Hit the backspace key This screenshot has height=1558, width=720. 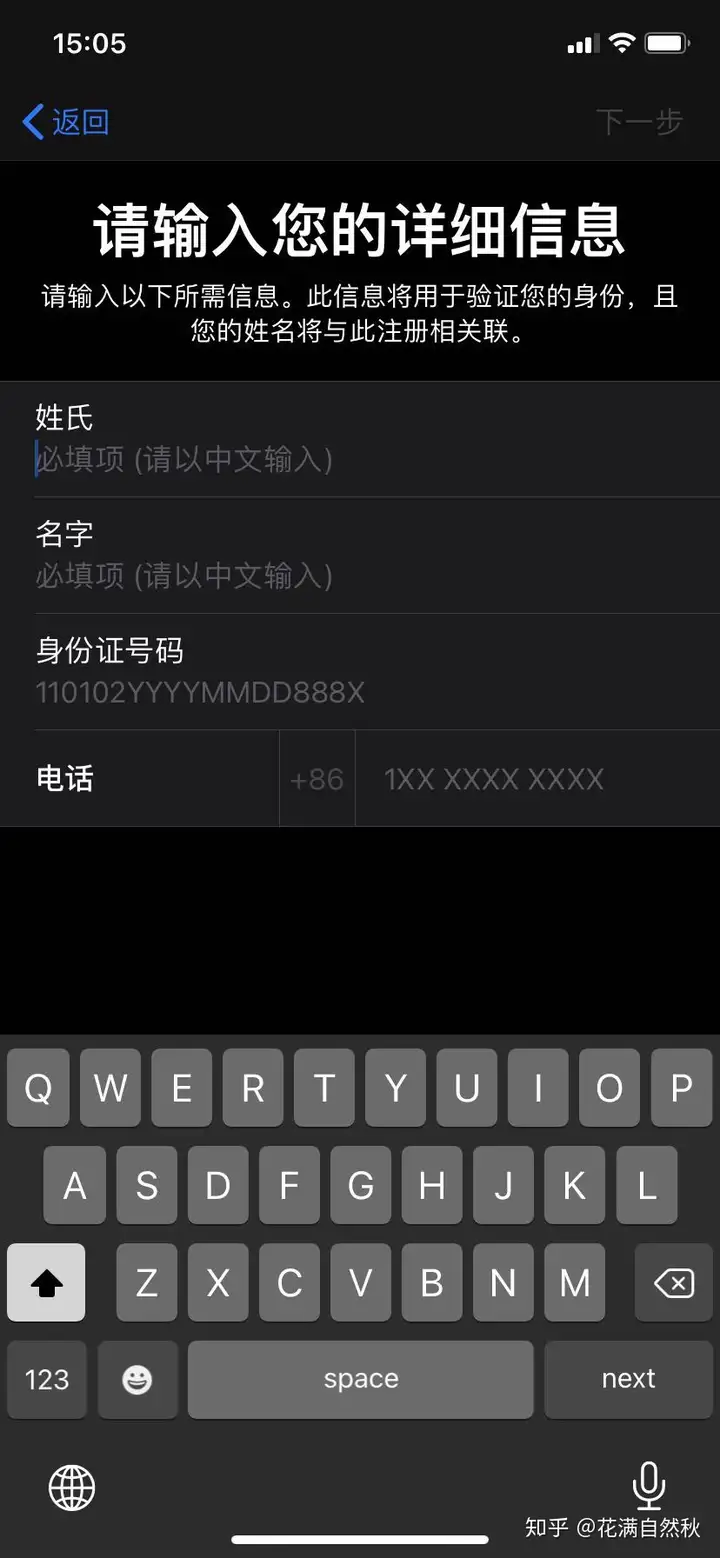coord(673,1283)
